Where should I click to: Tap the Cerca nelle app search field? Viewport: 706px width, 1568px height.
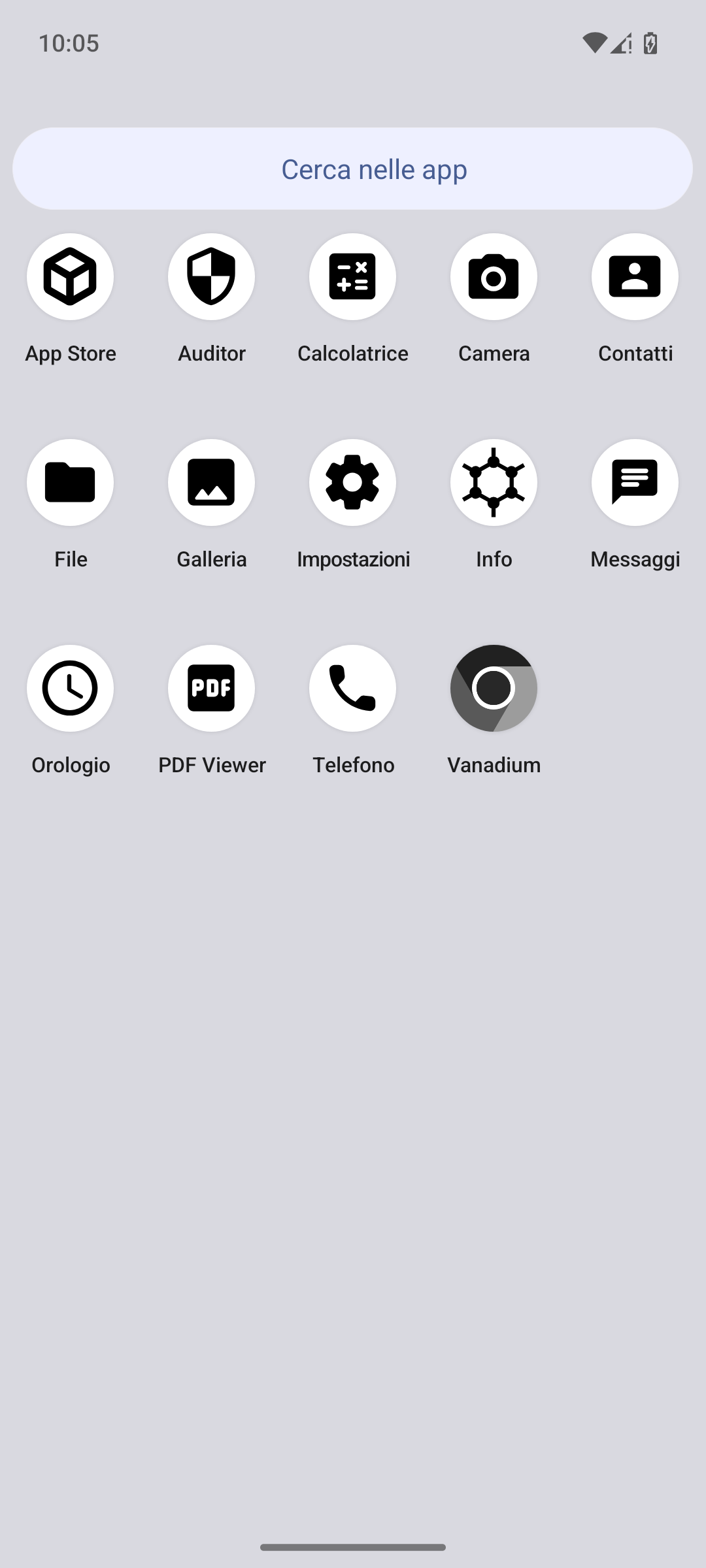click(x=352, y=169)
